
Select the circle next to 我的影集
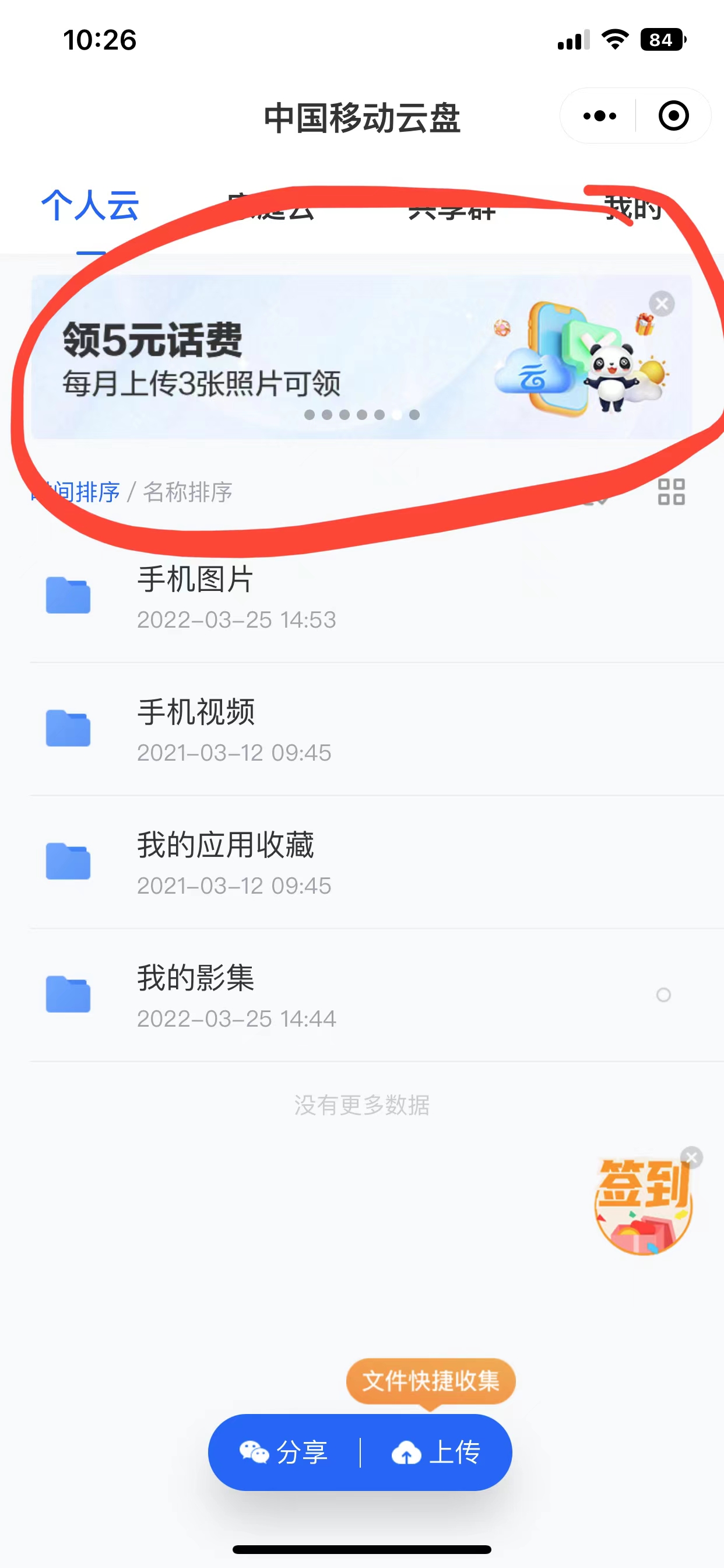[663, 995]
